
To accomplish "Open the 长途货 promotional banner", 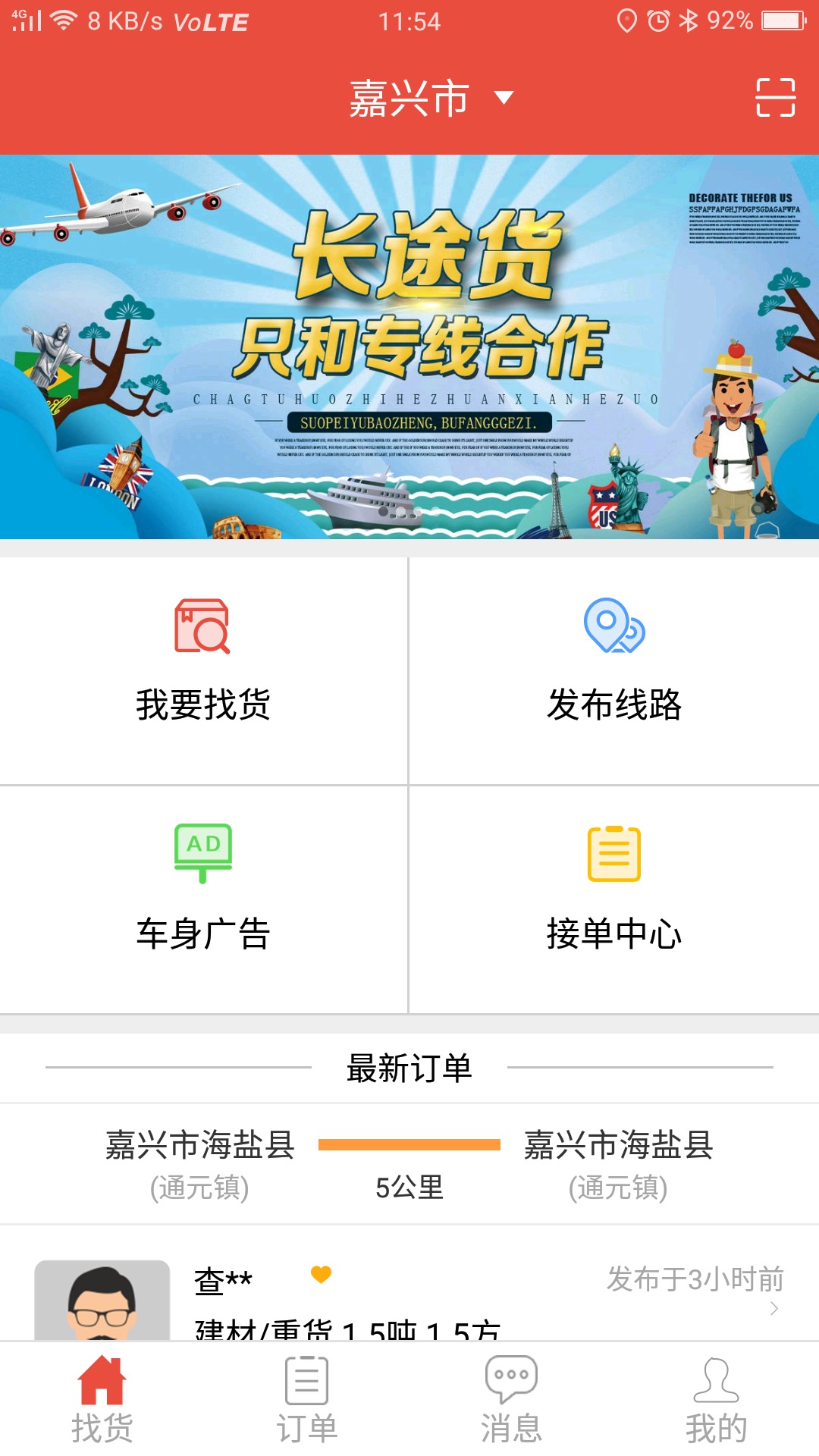I will point(409,347).
